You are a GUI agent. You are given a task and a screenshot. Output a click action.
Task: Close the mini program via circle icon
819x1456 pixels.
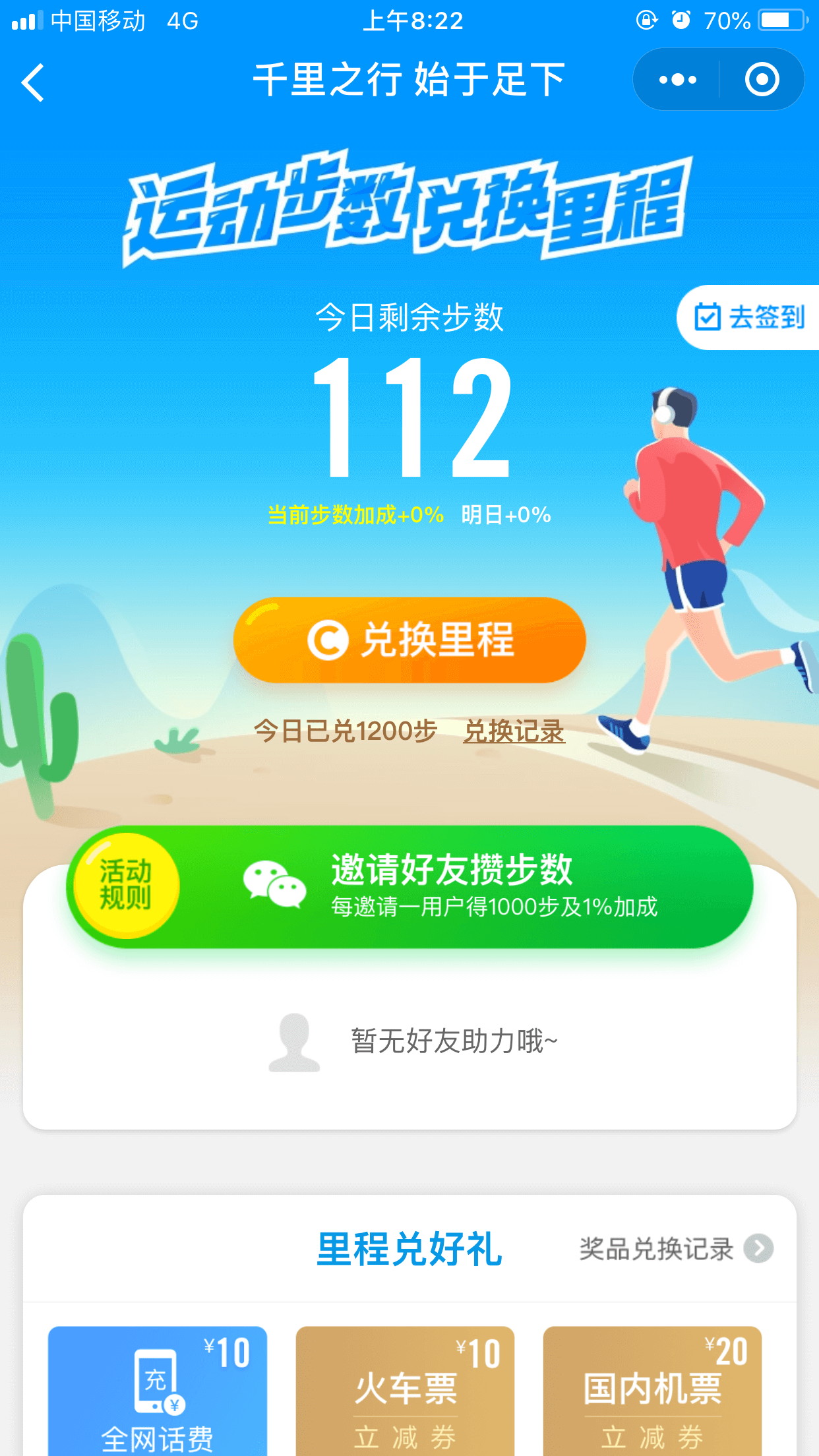pos(762,80)
